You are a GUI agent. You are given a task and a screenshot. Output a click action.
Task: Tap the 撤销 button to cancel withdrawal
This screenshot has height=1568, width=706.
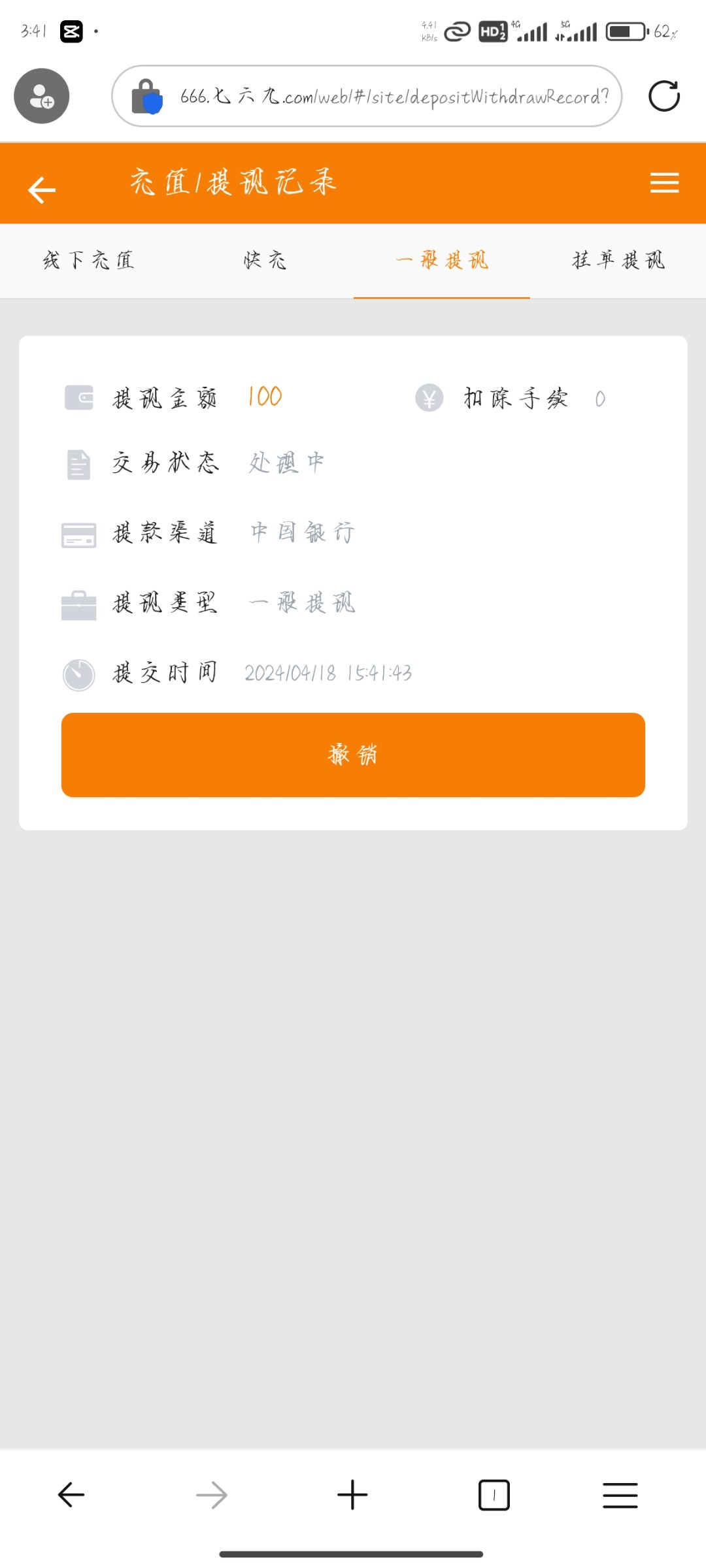pyautogui.click(x=353, y=755)
